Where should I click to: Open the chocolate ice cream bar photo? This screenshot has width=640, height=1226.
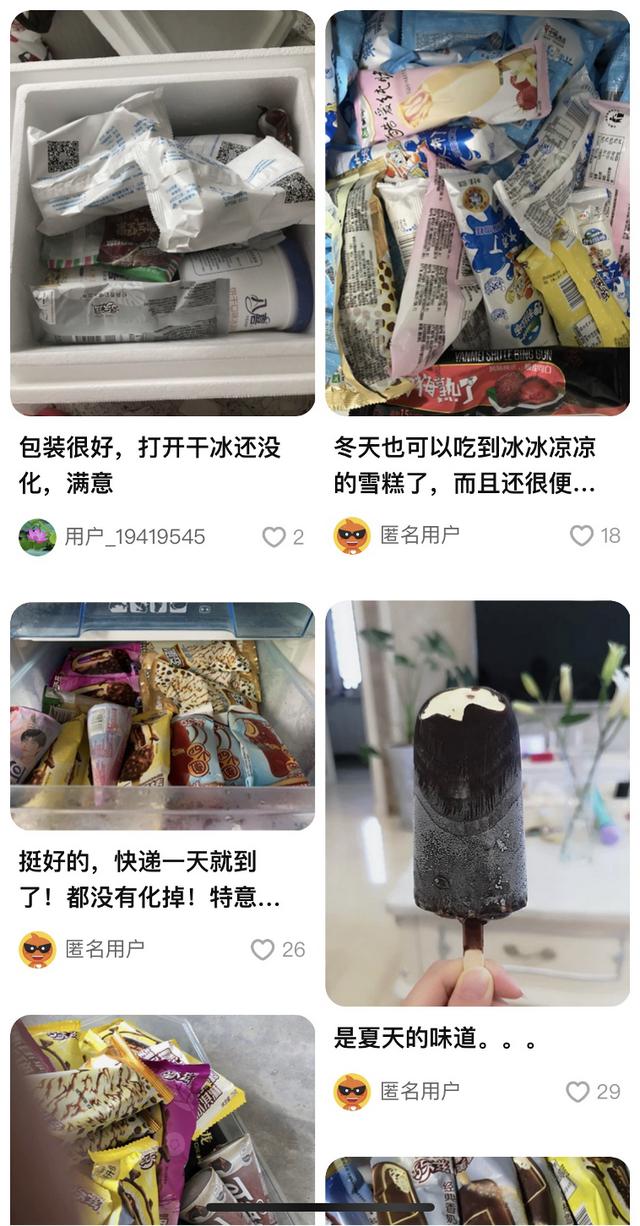(477, 803)
